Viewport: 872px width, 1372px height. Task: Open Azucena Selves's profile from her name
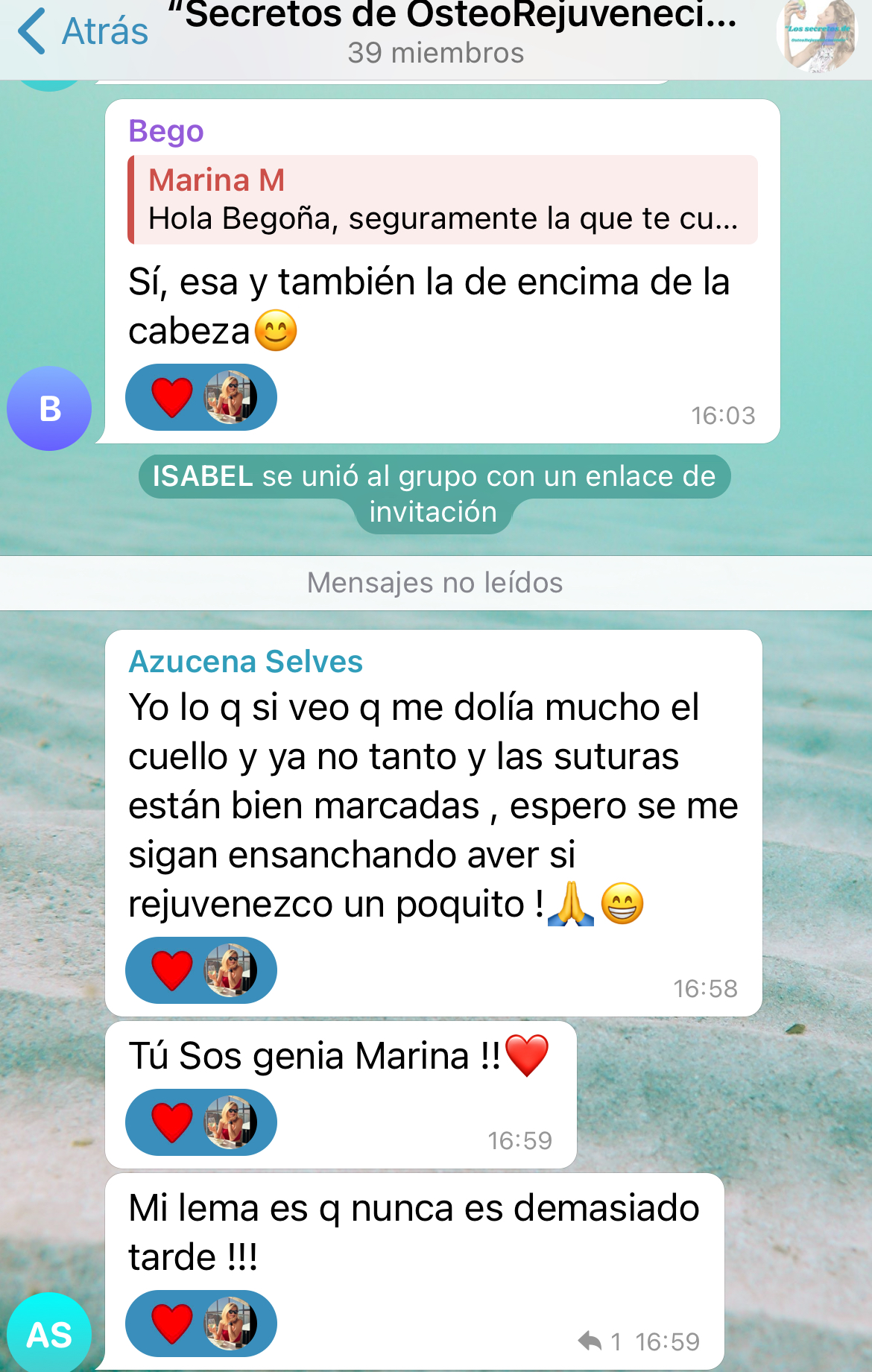click(245, 662)
